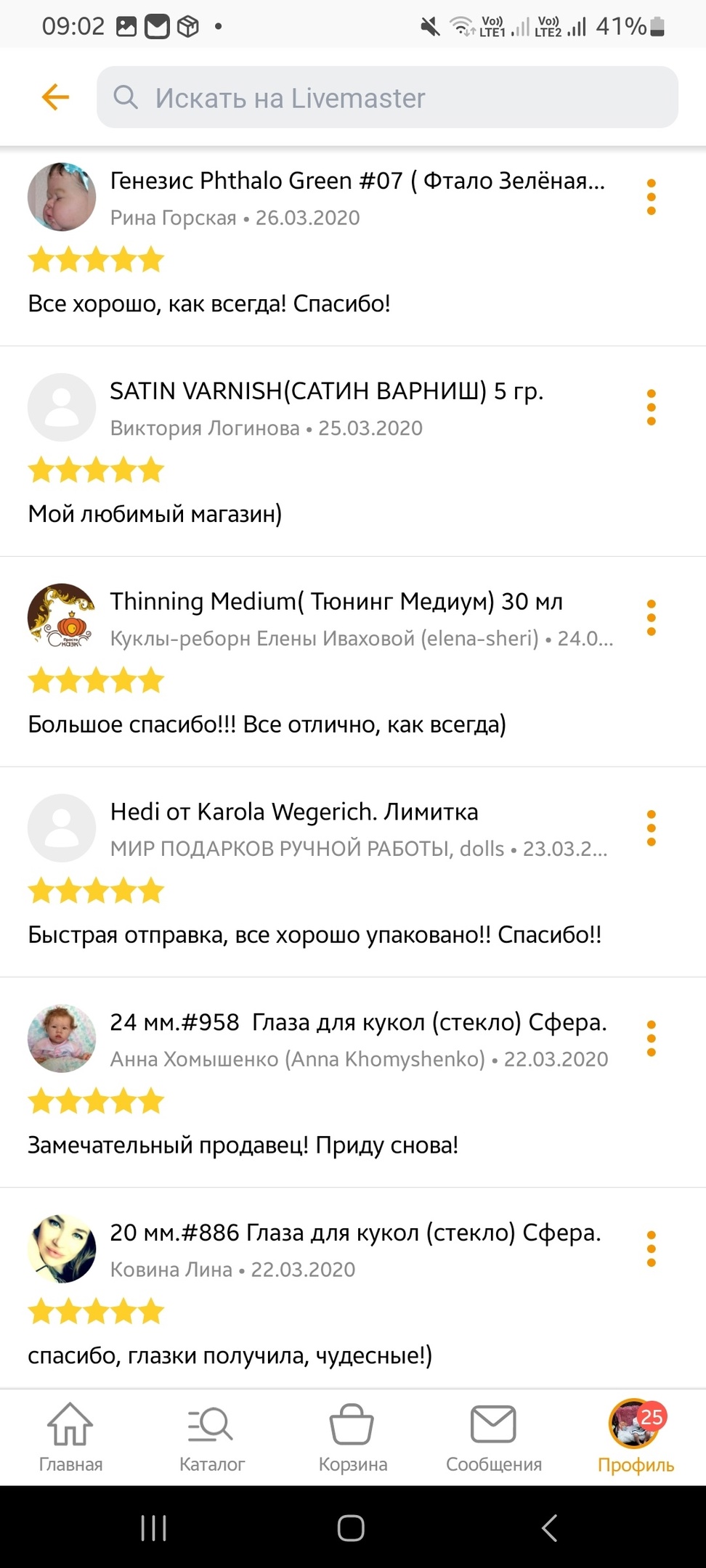Open options for Ковина Лина's review
Viewport: 706px width, 1568px height.
coord(651,1249)
